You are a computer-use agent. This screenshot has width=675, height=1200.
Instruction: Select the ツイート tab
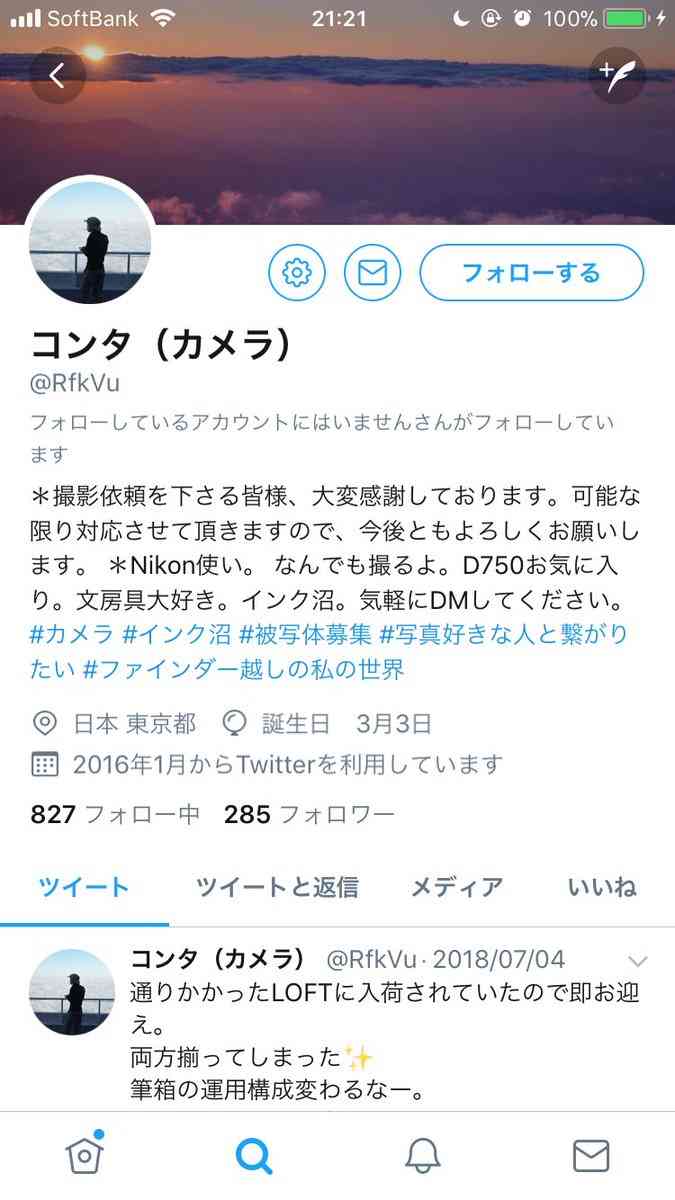[x=84, y=887]
